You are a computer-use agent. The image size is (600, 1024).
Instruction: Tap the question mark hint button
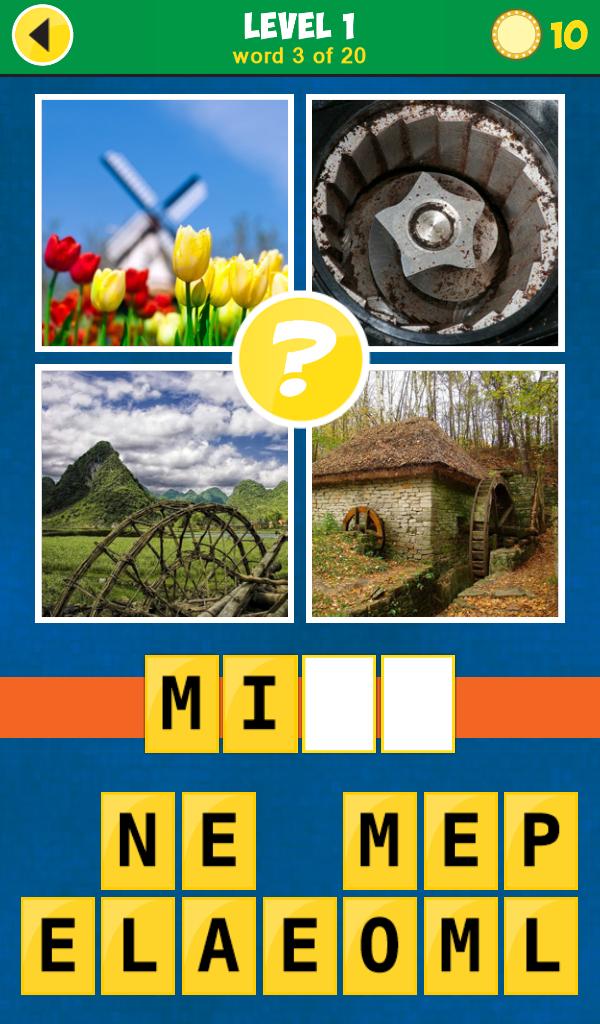(x=300, y=359)
